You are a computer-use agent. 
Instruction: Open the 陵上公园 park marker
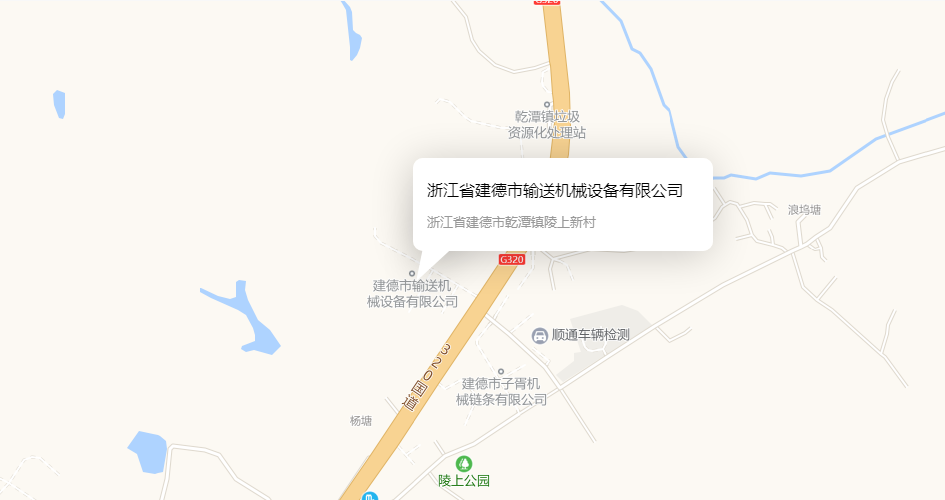click(x=463, y=464)
